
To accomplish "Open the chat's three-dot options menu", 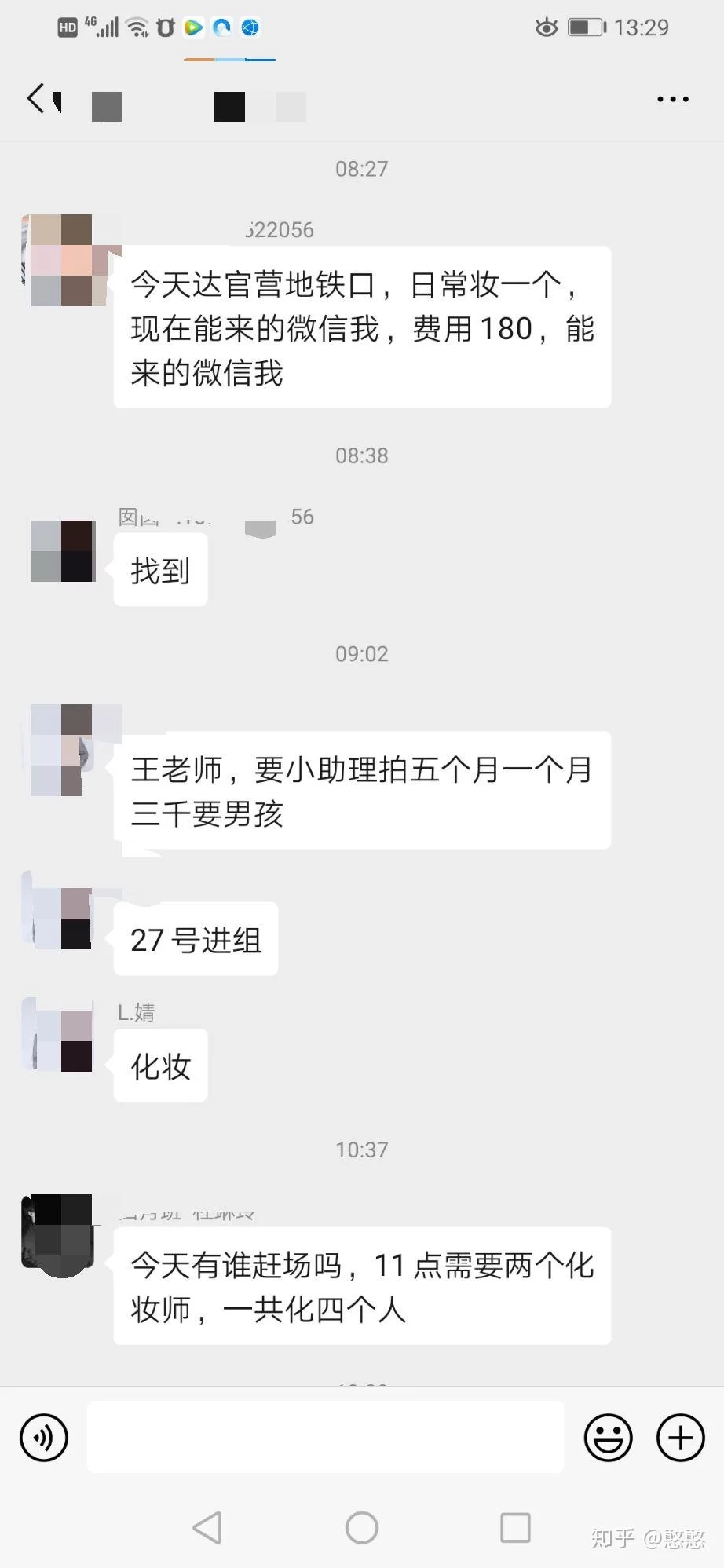I will 672,100.
